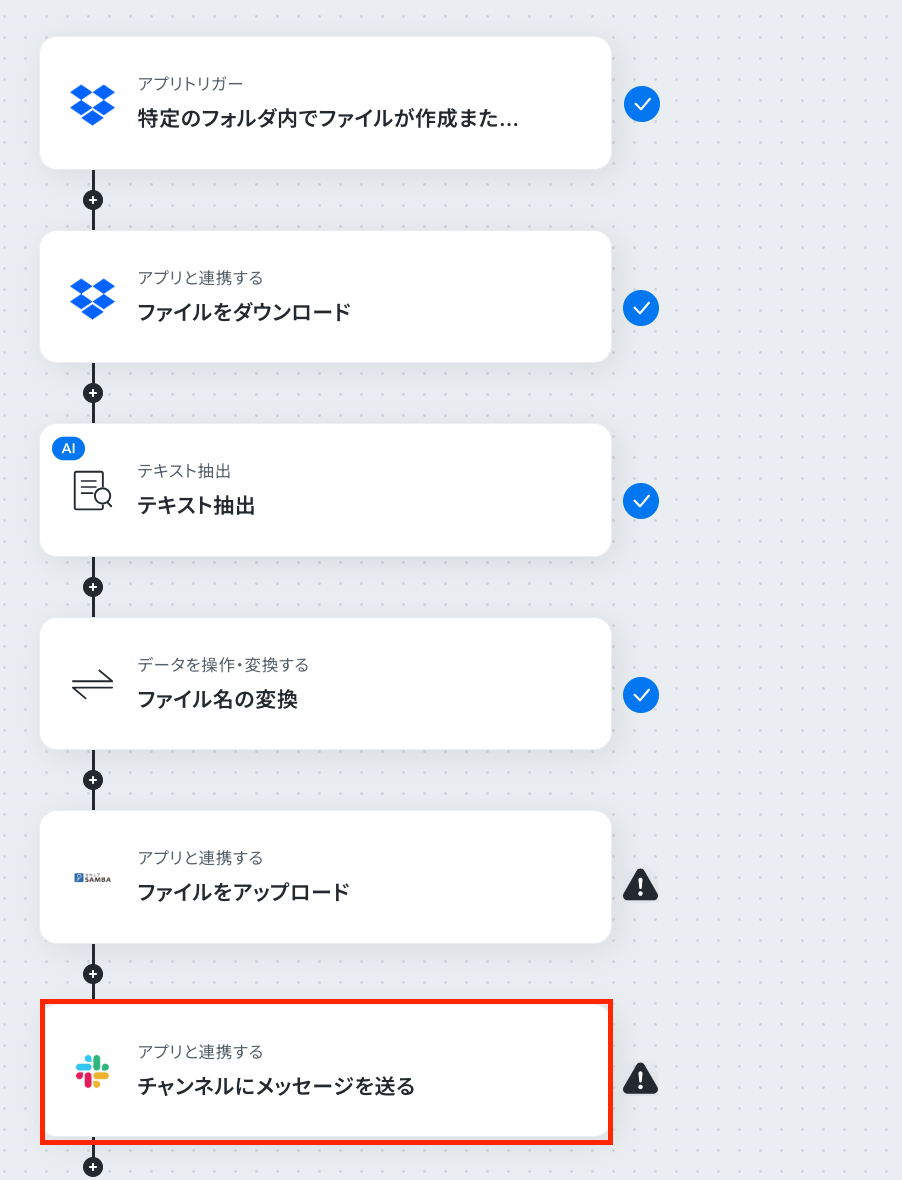902x1180 pixels.
Task: Add a step after テキスト抽出
Action: pos(93,587)
